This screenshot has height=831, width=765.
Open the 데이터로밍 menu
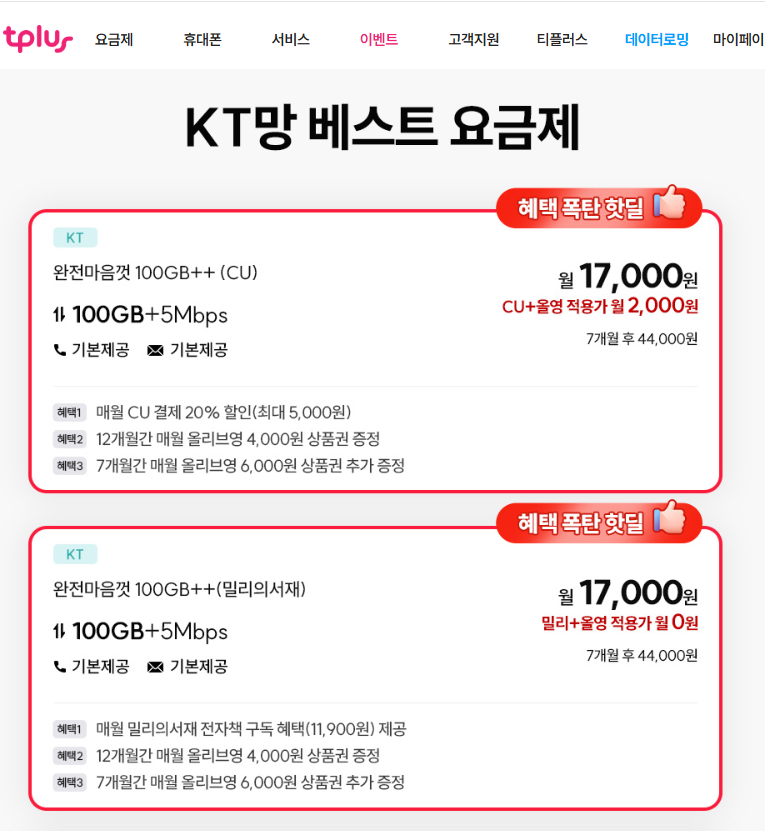657,40
